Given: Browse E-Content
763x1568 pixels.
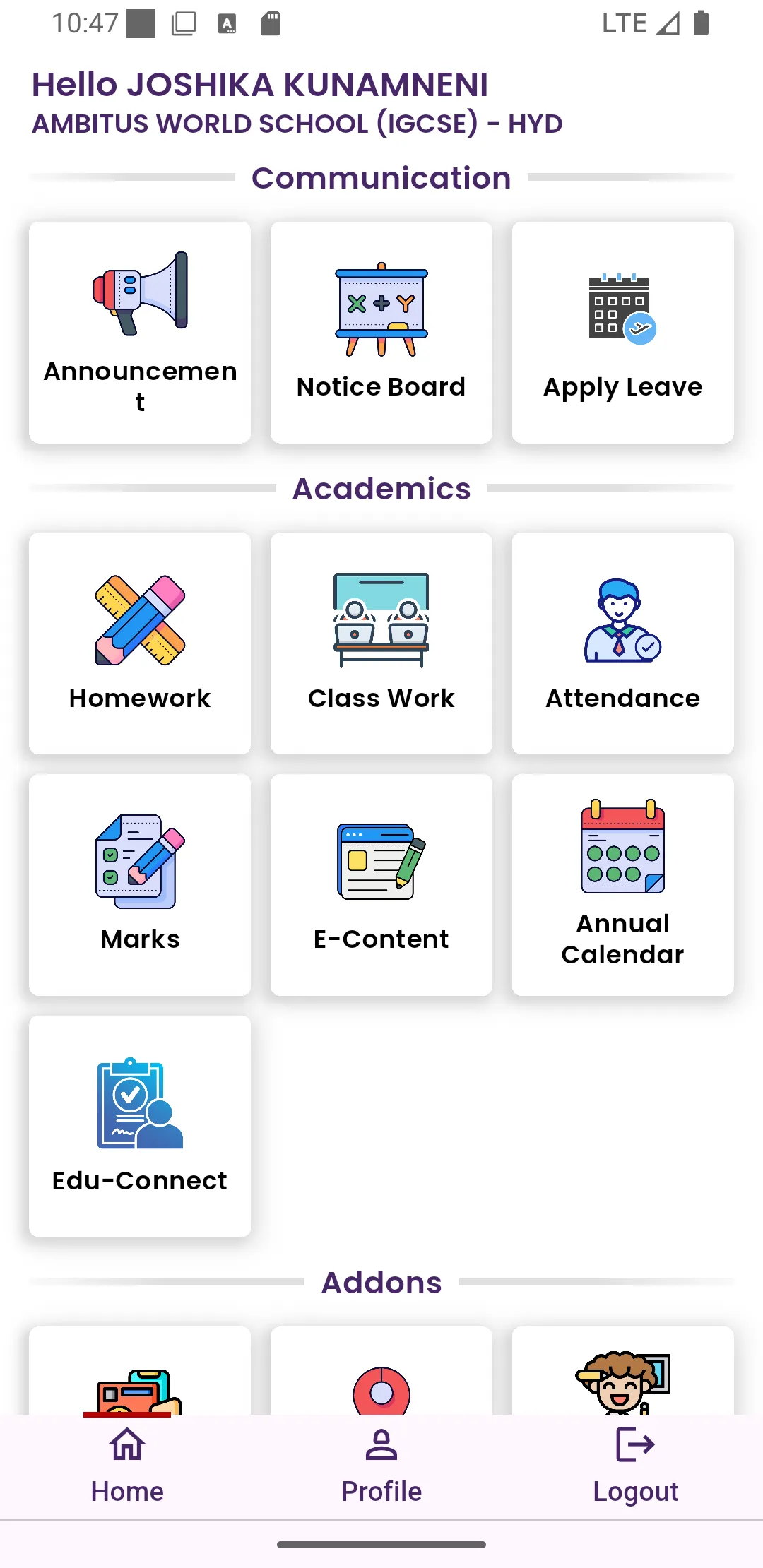Looking at the screenshot, I should (x=381, y=885).
